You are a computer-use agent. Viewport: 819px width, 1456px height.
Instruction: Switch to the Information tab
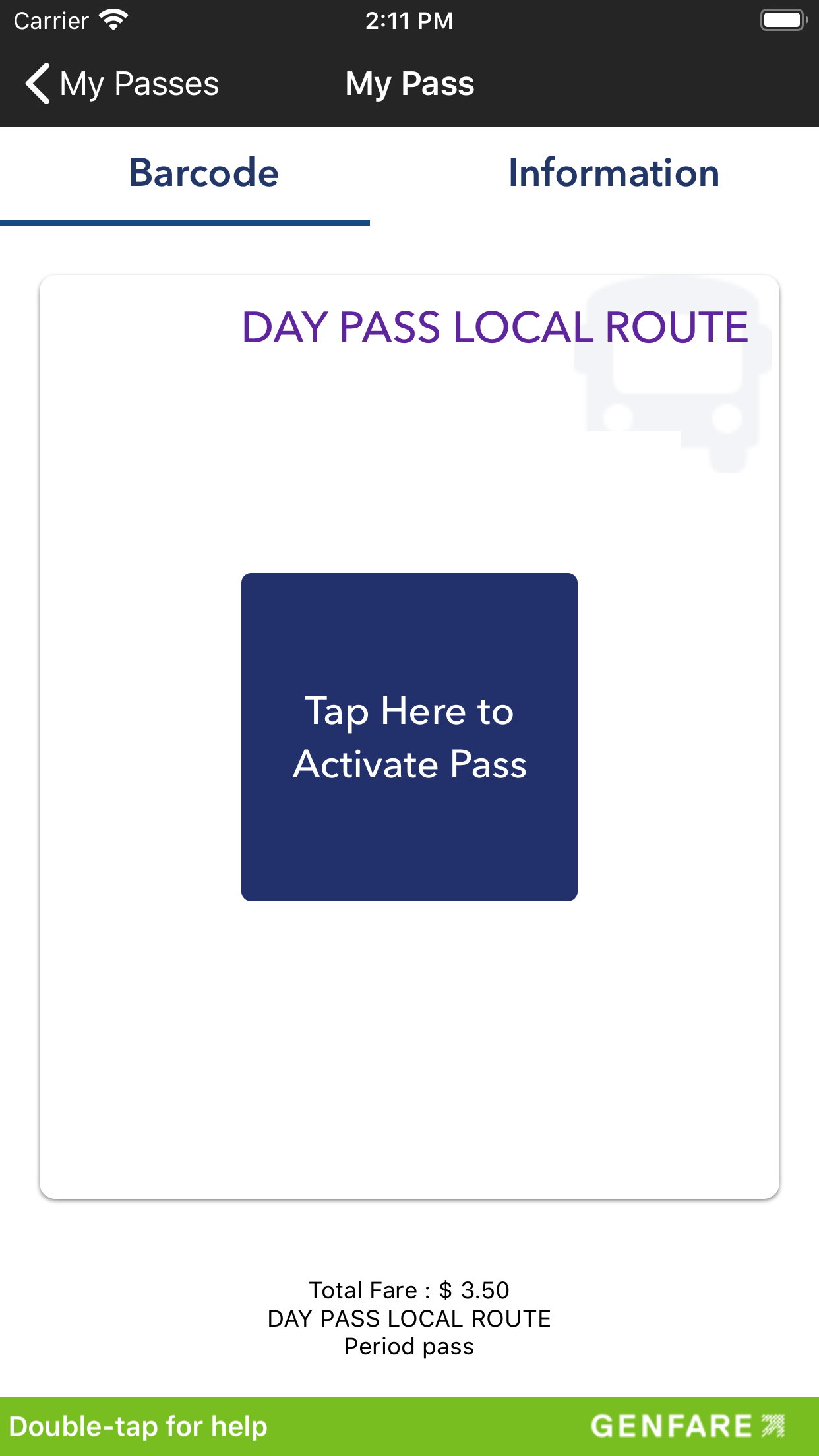pos(613,173)
